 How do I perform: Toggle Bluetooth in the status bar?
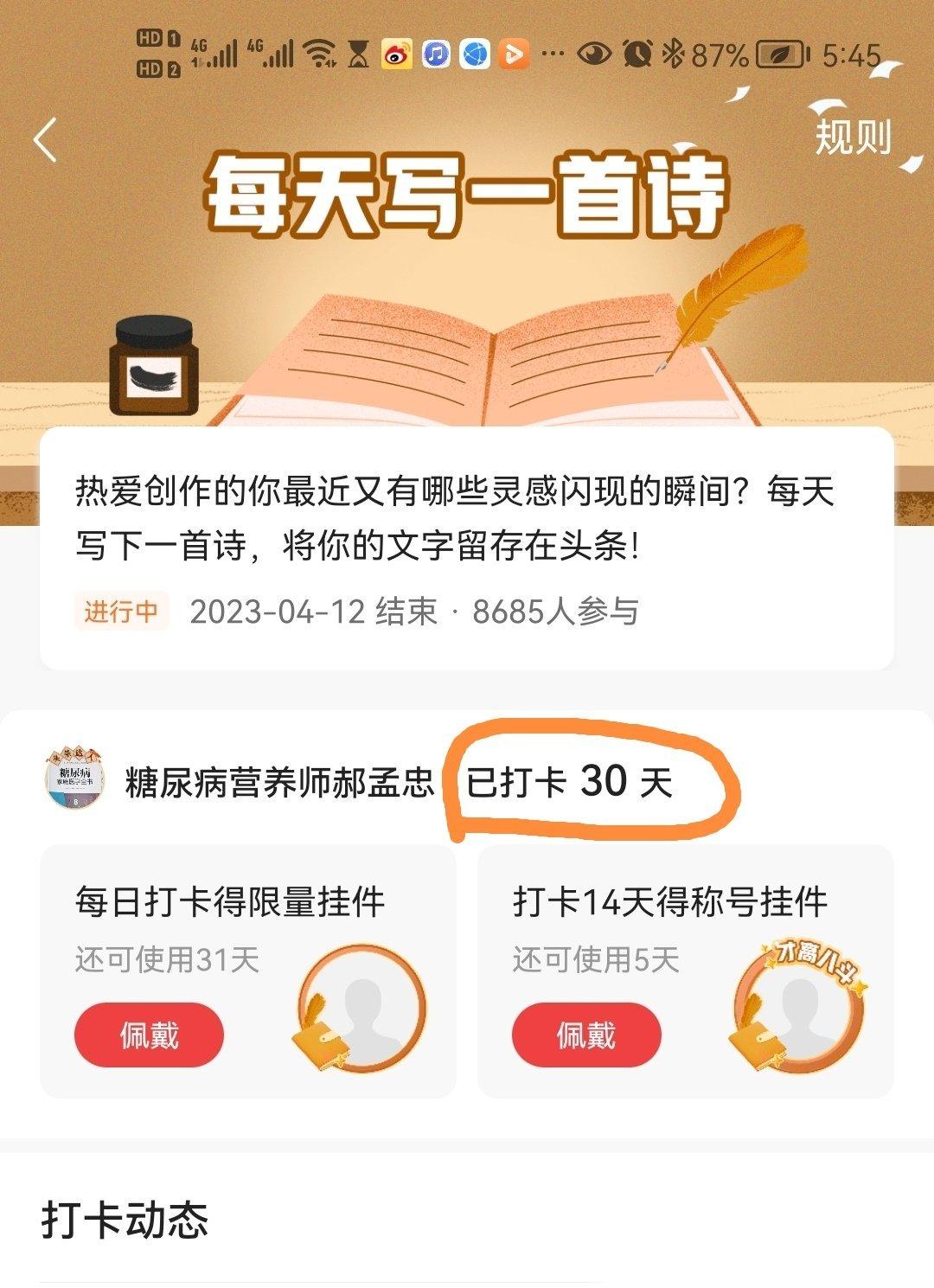(672, 54)
